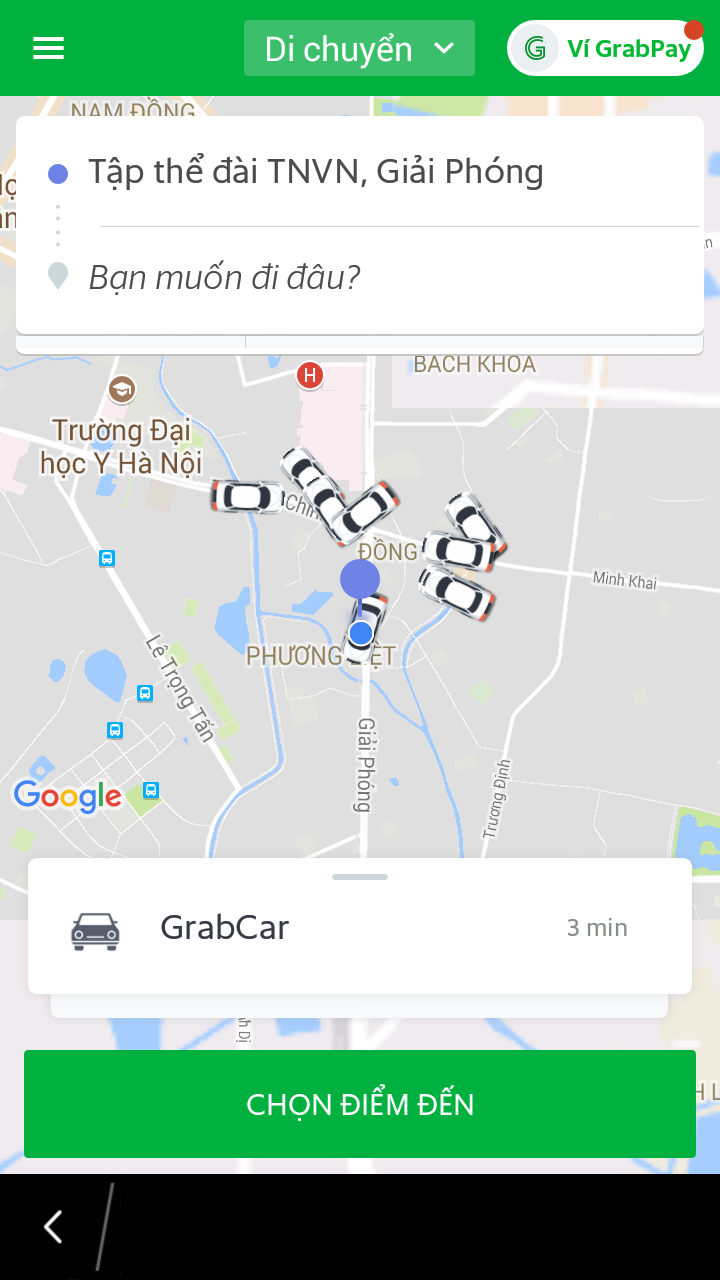Select the GrabCar ride option

pyautogui.click(x=360, y=927)
